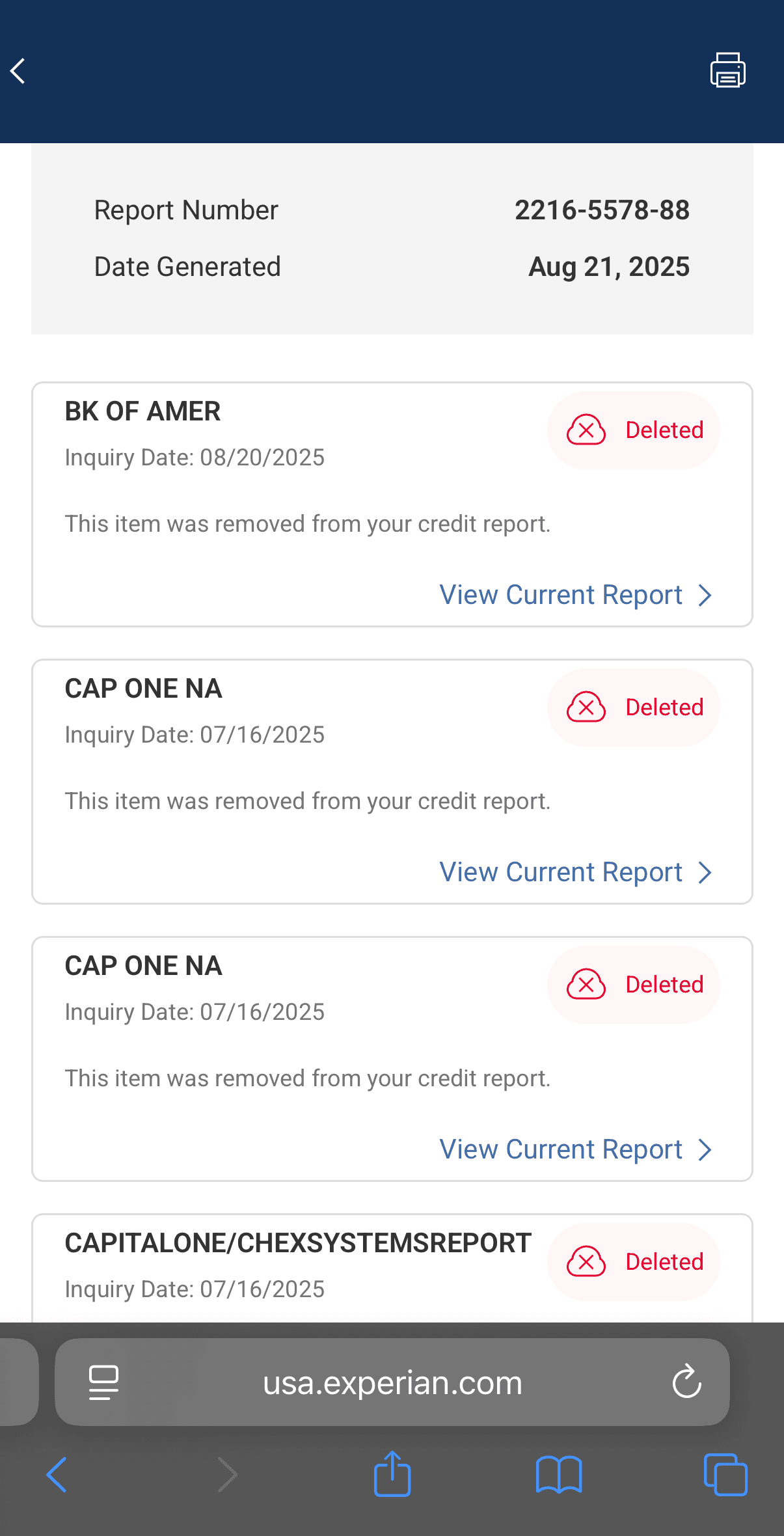The width and height of the screenshot is (784, 1536).
Task: Tap the chevron on second CAP ONE NA card
Action: click(x=705, y=1149)
